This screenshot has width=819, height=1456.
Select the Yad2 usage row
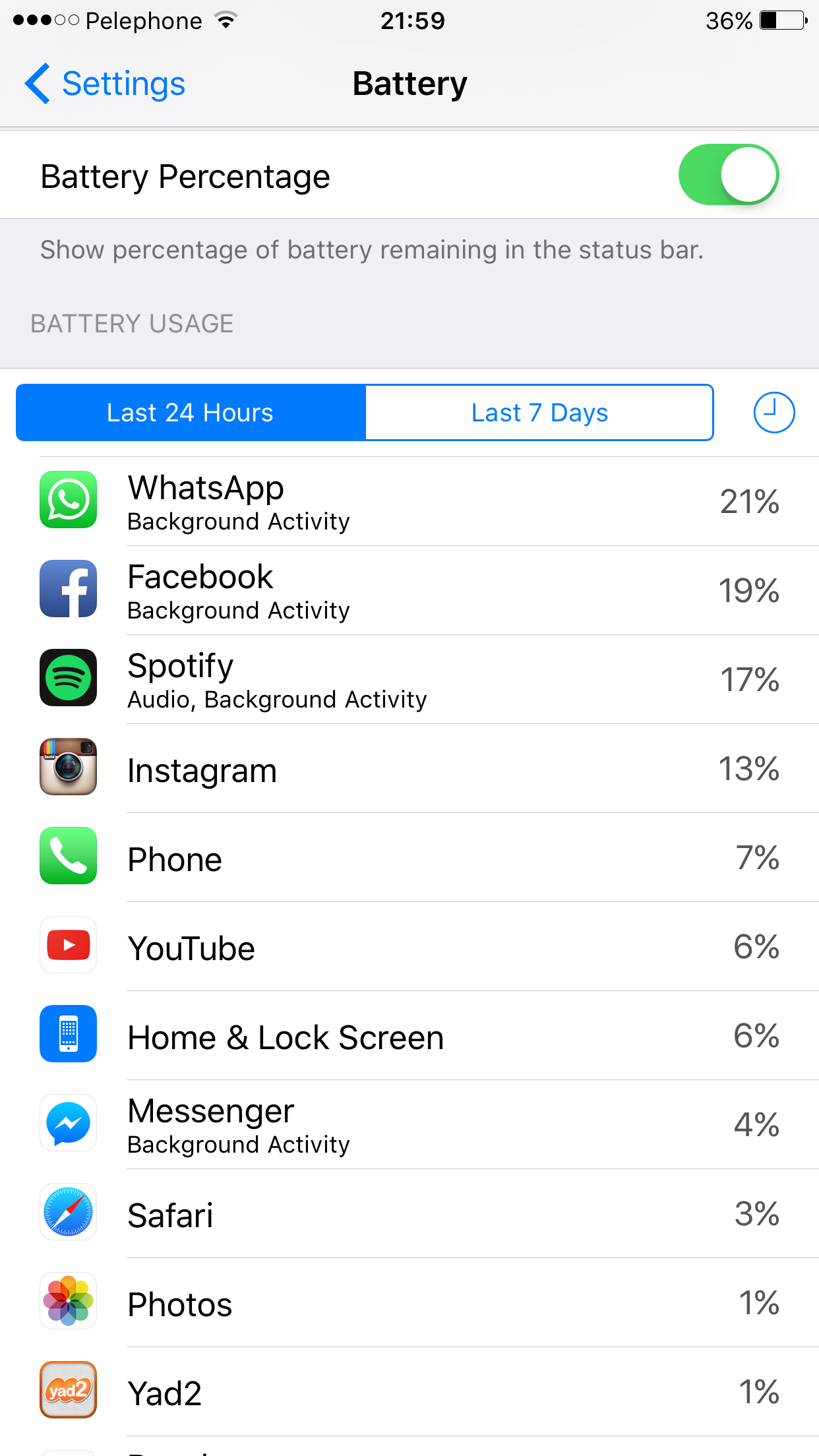409,1391
